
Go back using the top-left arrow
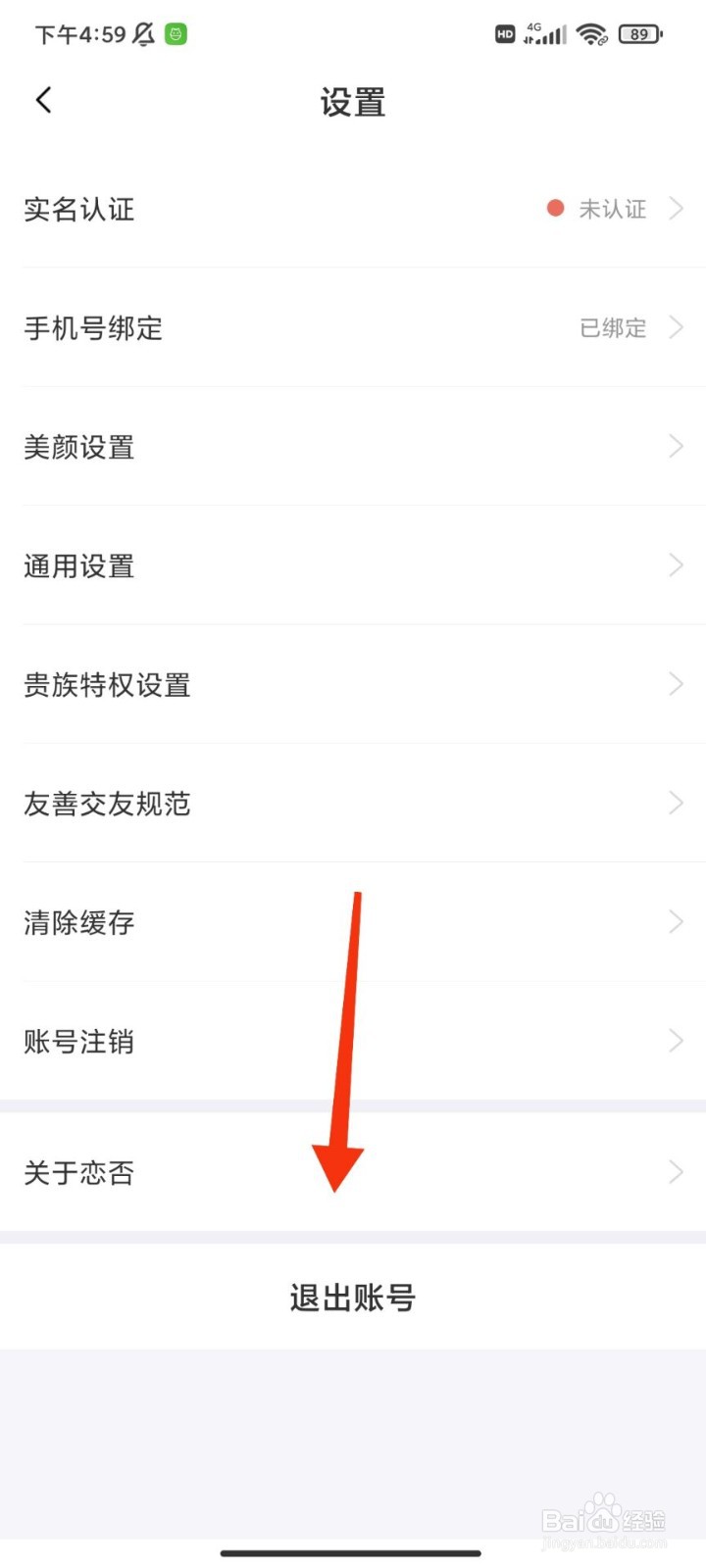(x=43, y=99)
